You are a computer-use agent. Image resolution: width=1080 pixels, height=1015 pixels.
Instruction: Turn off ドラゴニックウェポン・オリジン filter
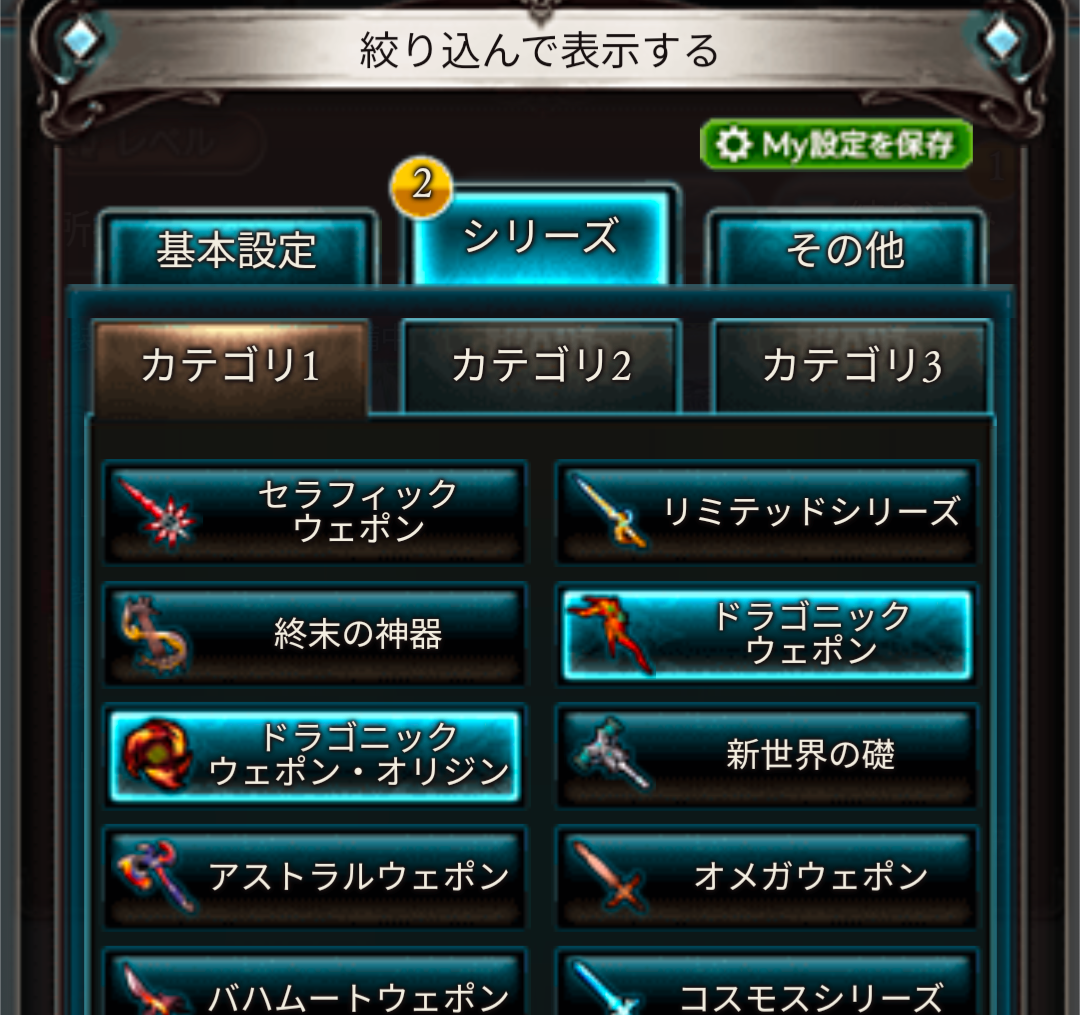click(x=315, y=755)
